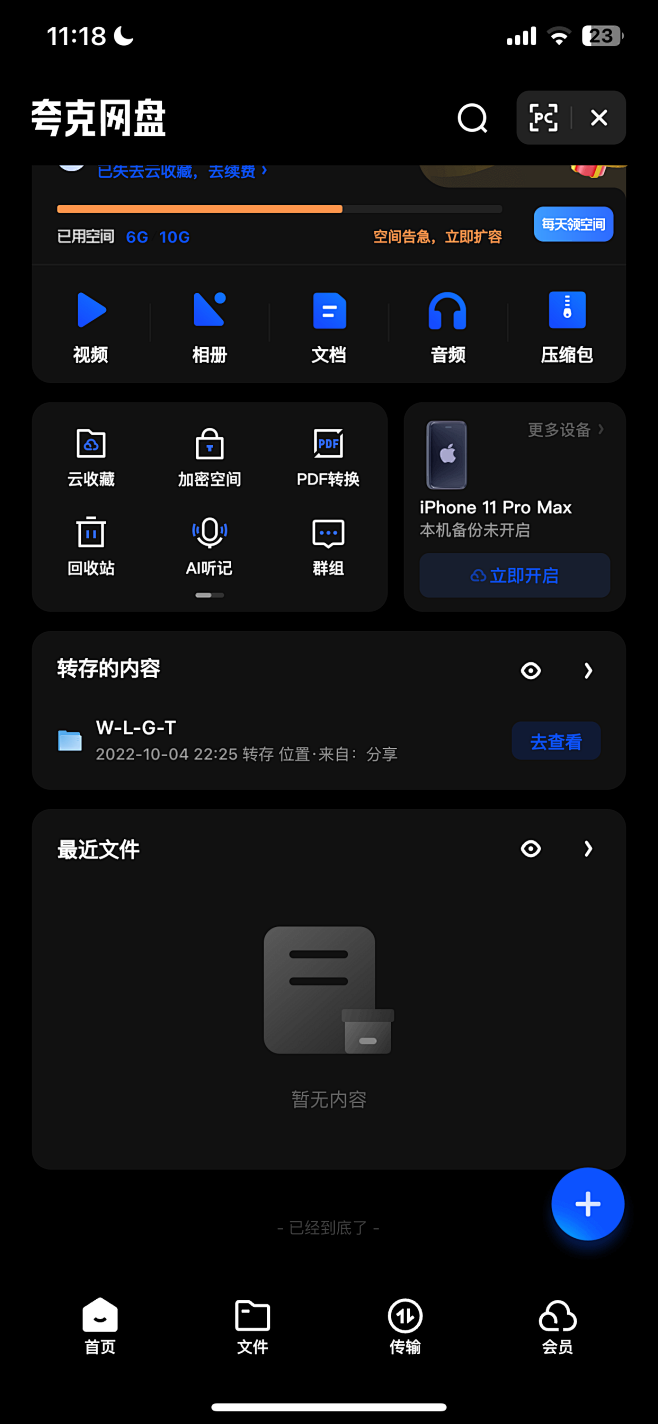Open the 压缩包 category
The width and height of the screenshot is (658, 1424).
[567, 326]
